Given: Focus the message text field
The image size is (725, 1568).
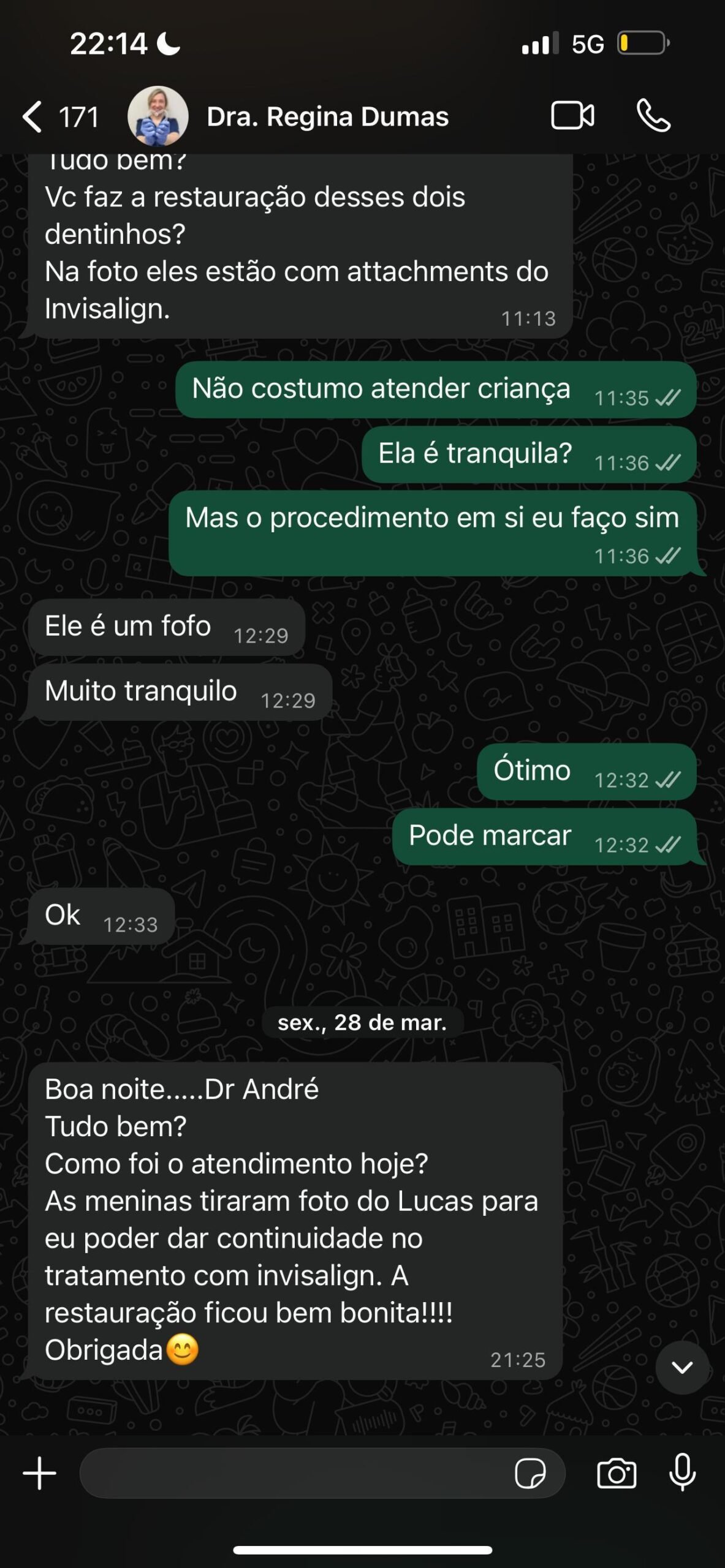Looking at the screenshot, I should [294, 1473].
